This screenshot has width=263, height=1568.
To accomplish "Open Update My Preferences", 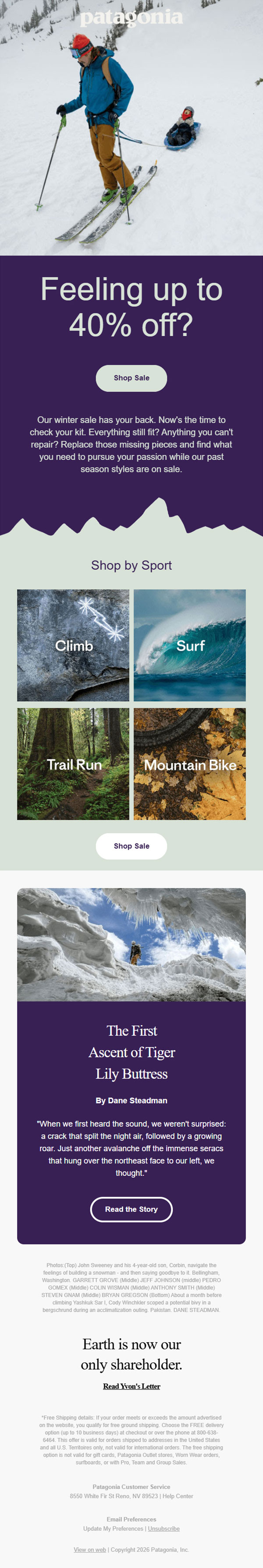I will (x=114, y=1529).
